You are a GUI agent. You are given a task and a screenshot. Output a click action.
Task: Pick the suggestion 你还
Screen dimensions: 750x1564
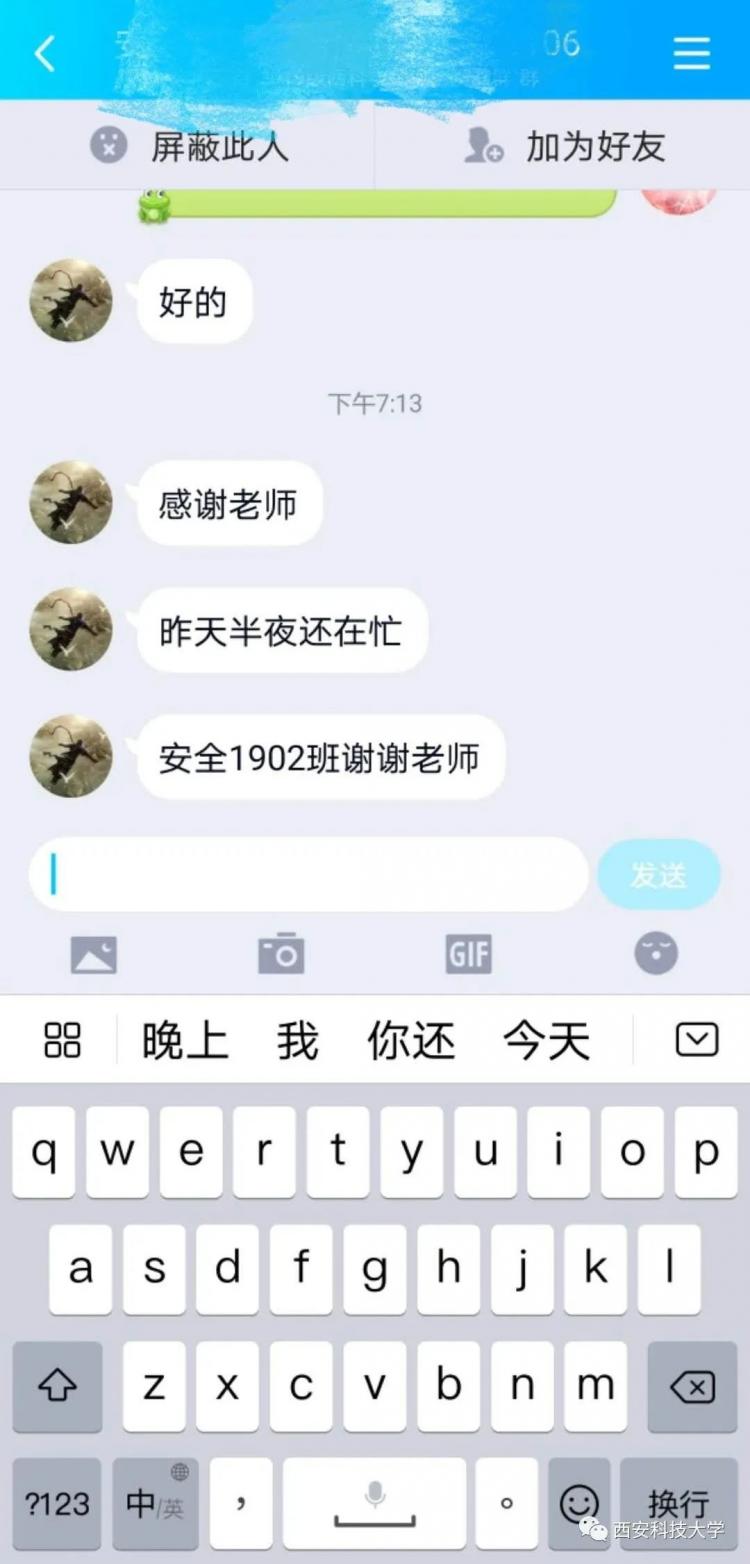[x=411, y=1041]
